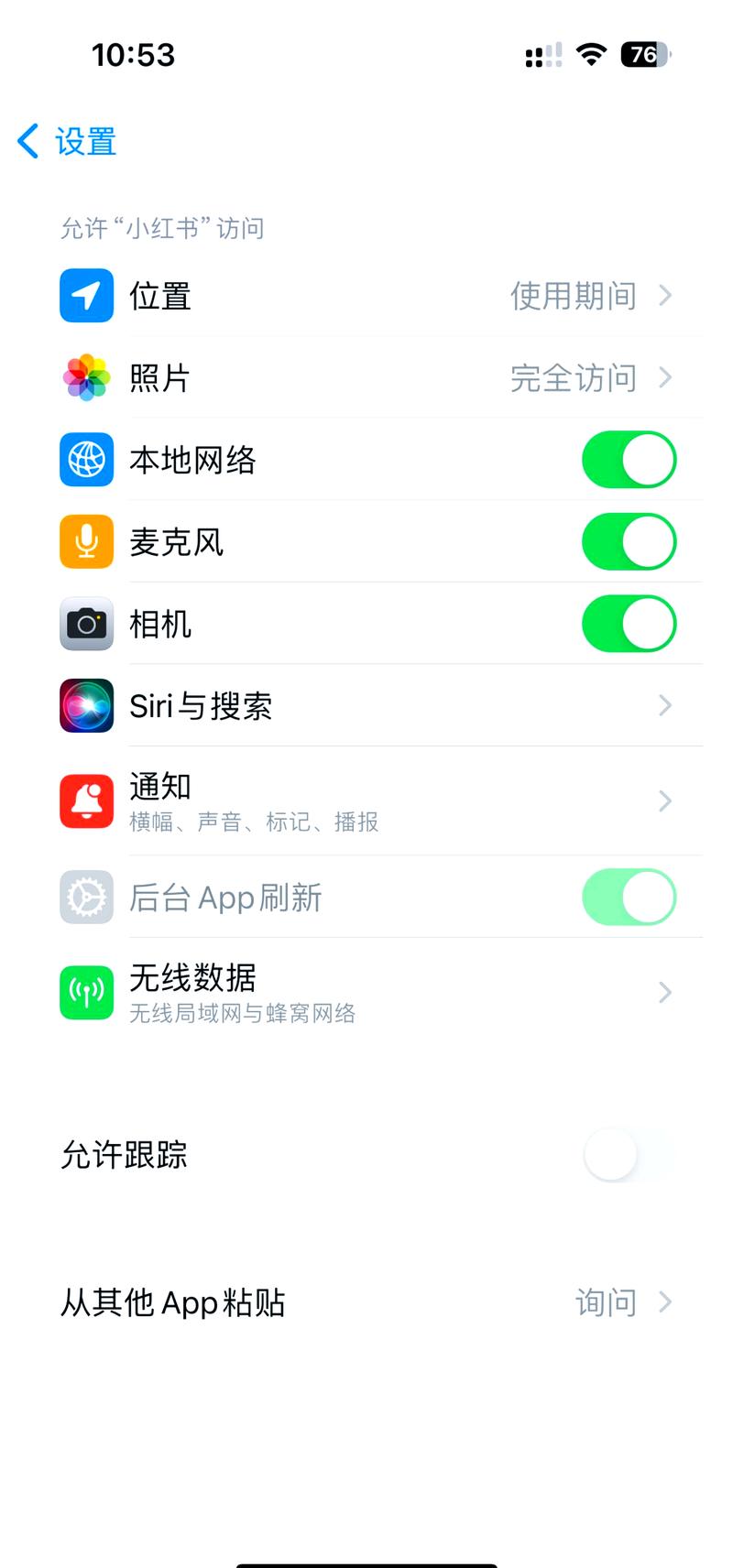Open Siri 与搜索 settings
733x1568 pixels.
click(366, 705)
